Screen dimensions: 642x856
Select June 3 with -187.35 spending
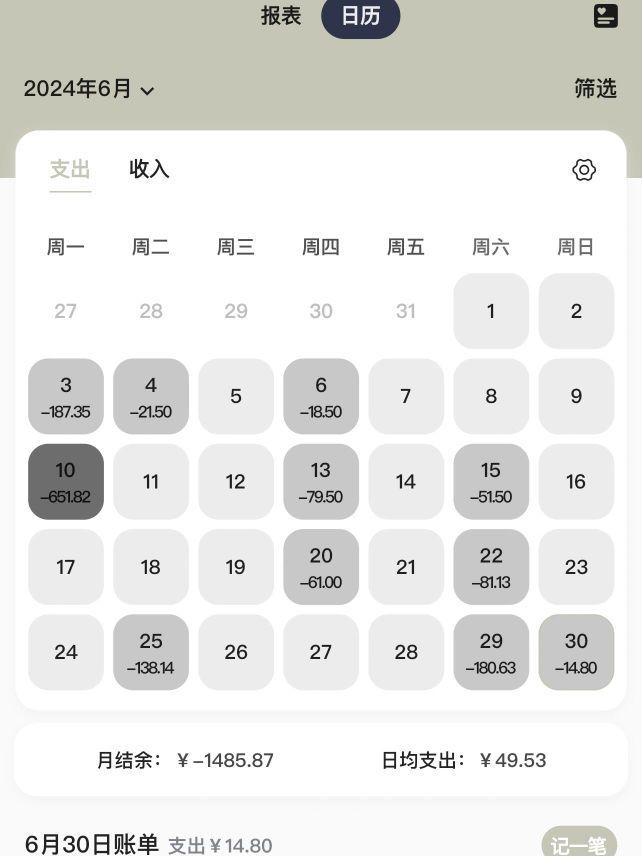coord(66,396)
